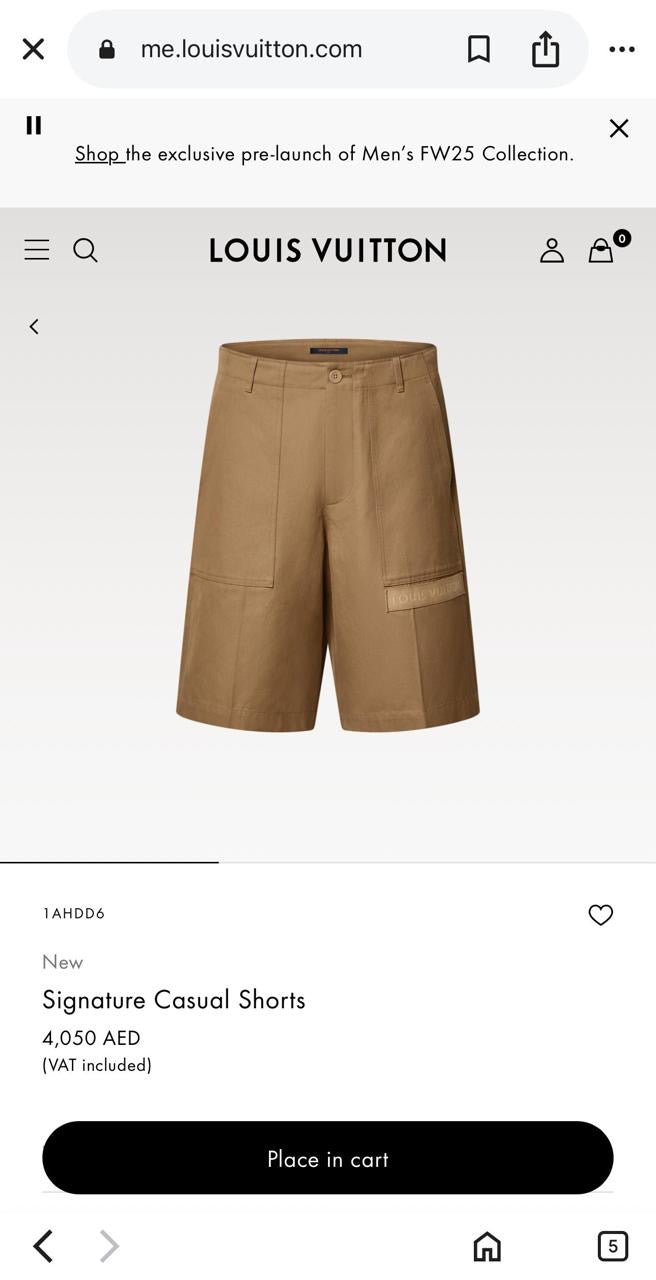The image size is (656, 1280).
Task: Follow the Shop link in the banner
Action: [x=97, y=154]
